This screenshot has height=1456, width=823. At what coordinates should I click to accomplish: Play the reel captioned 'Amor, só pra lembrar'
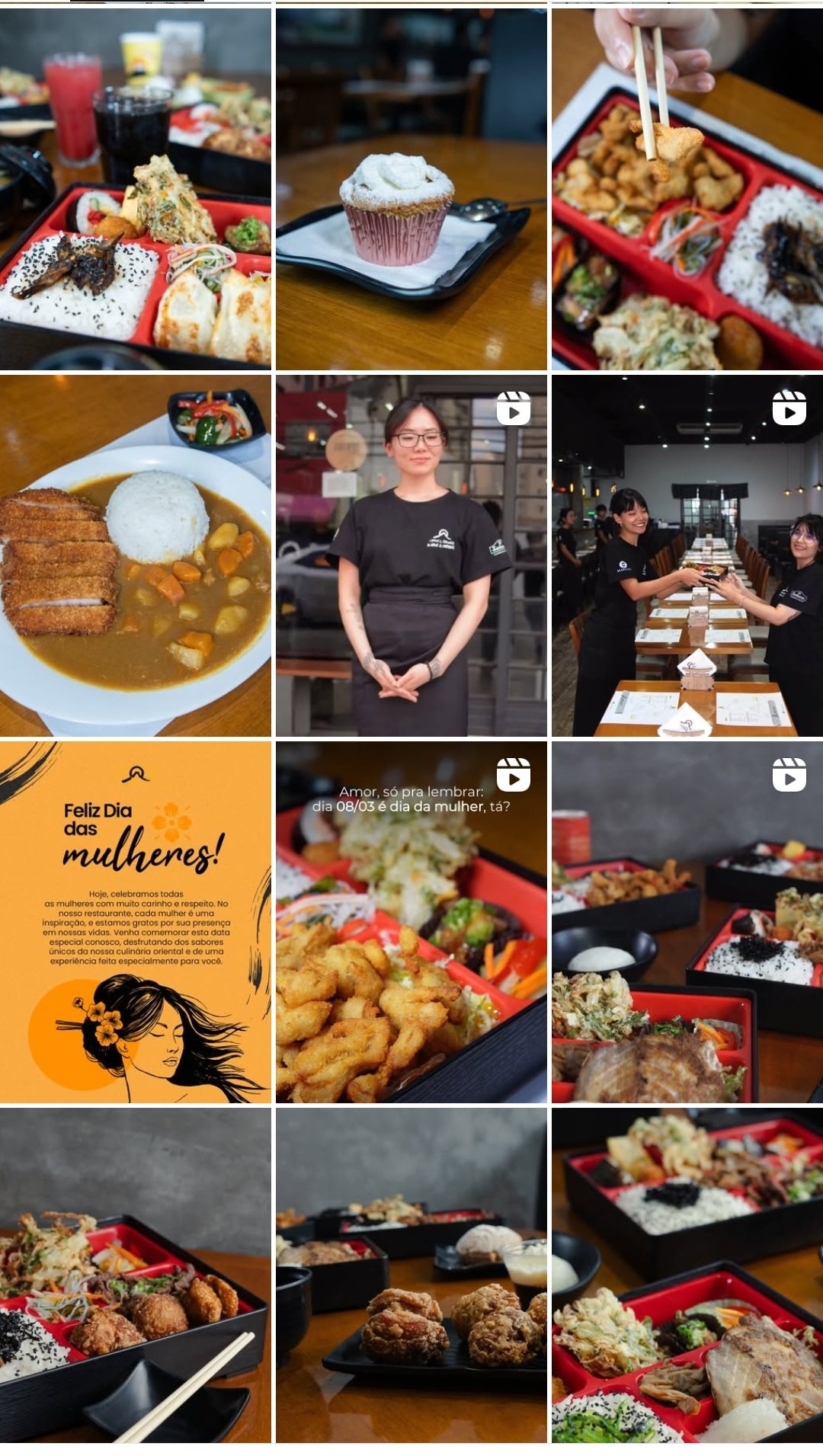point(411,922)
